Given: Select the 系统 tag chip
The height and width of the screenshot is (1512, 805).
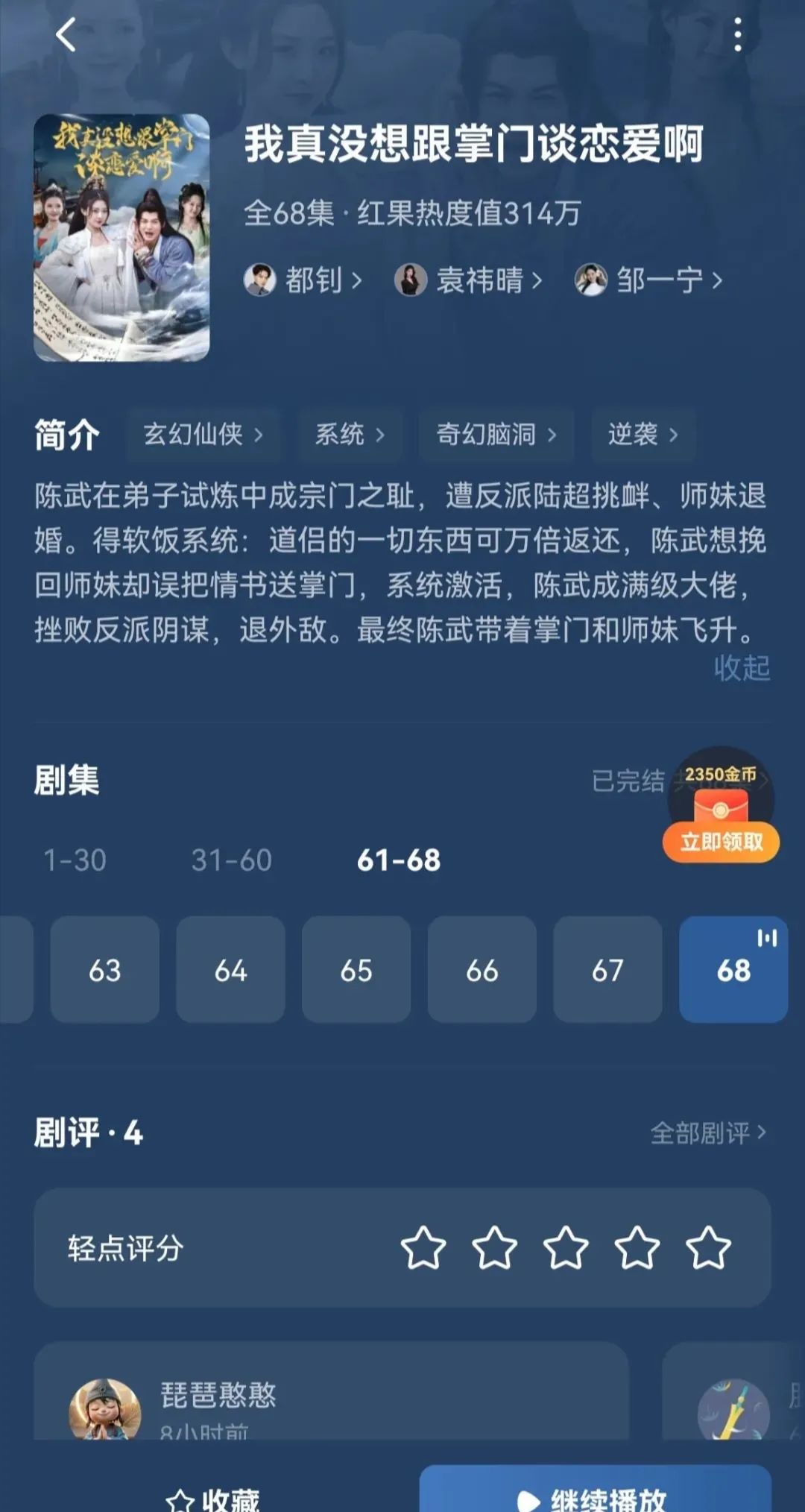Looking at the screenshot, I should click(350, 434).
